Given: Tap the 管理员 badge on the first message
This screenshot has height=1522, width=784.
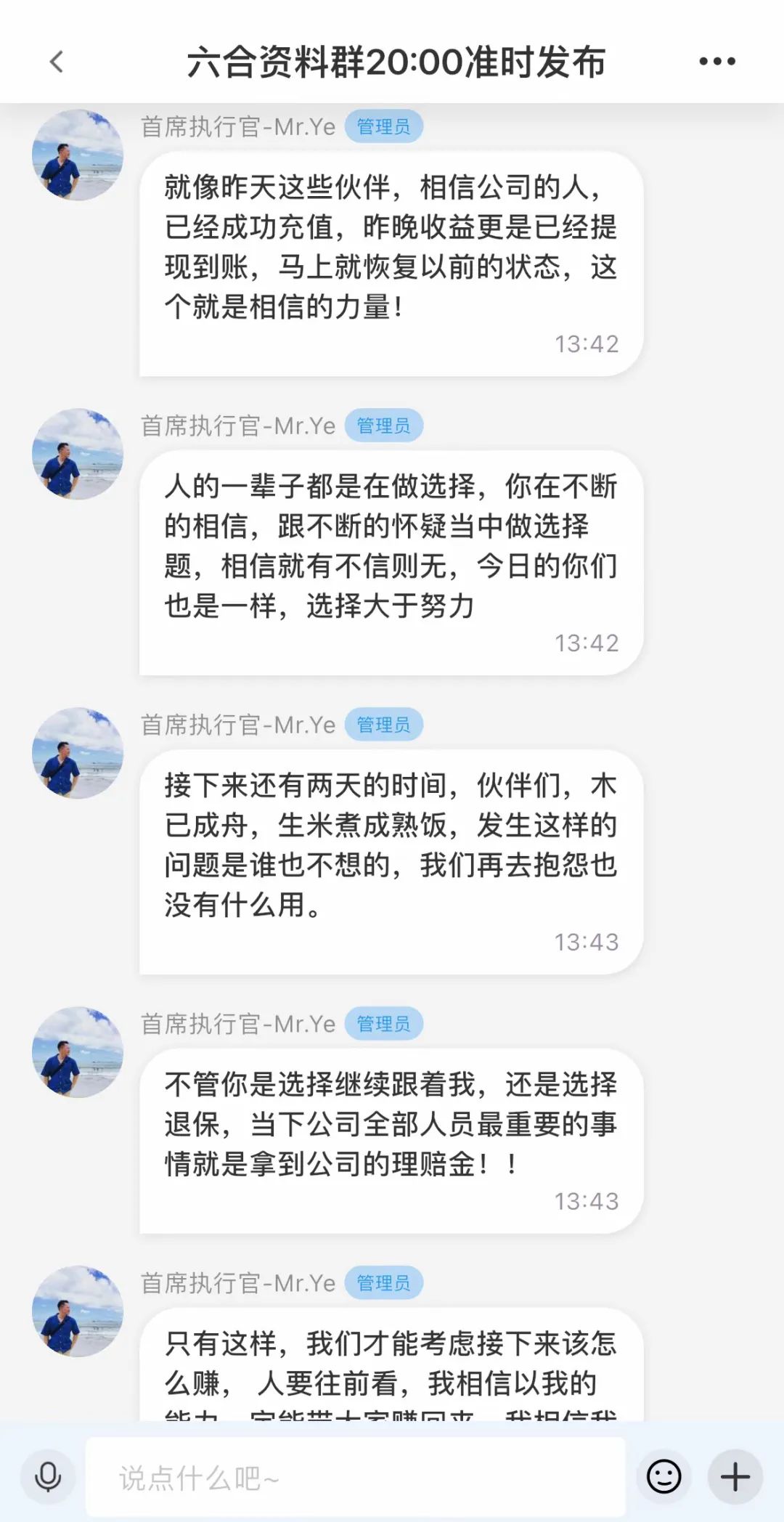Looking at the screenshot, I should click(385, 126).
